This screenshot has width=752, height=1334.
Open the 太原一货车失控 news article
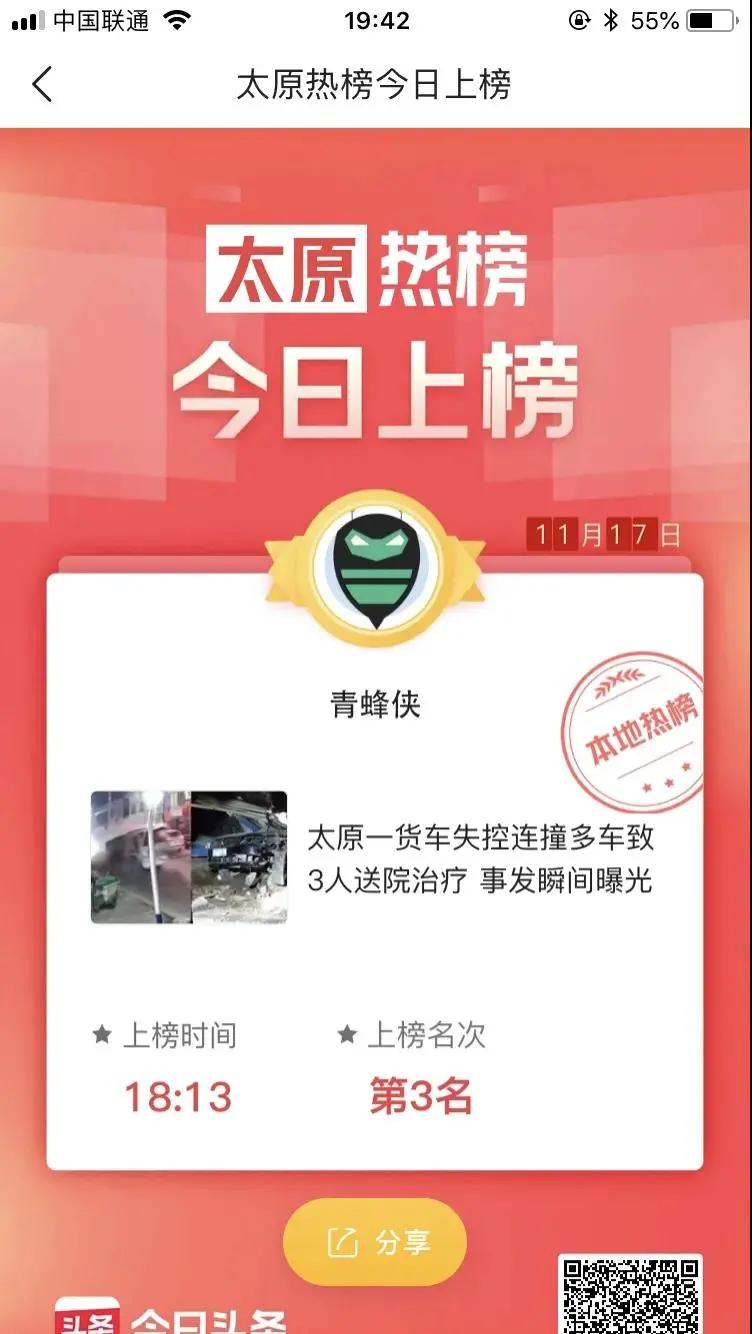pos(480,858)
